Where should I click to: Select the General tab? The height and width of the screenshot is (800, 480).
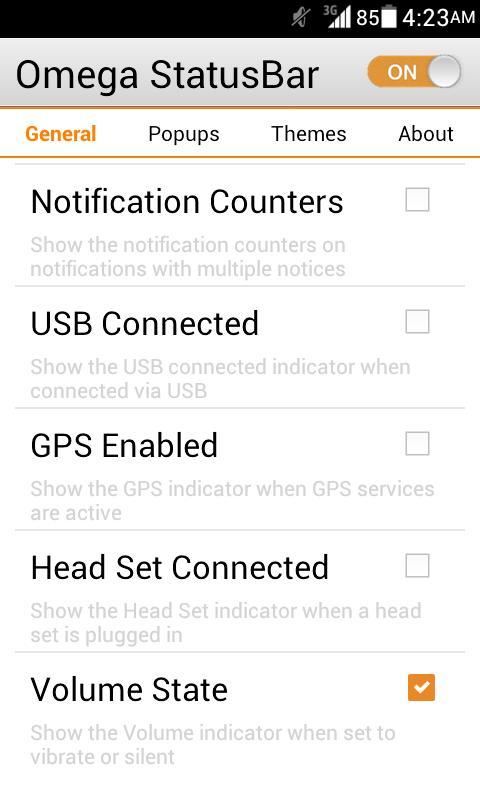(61, 134)
